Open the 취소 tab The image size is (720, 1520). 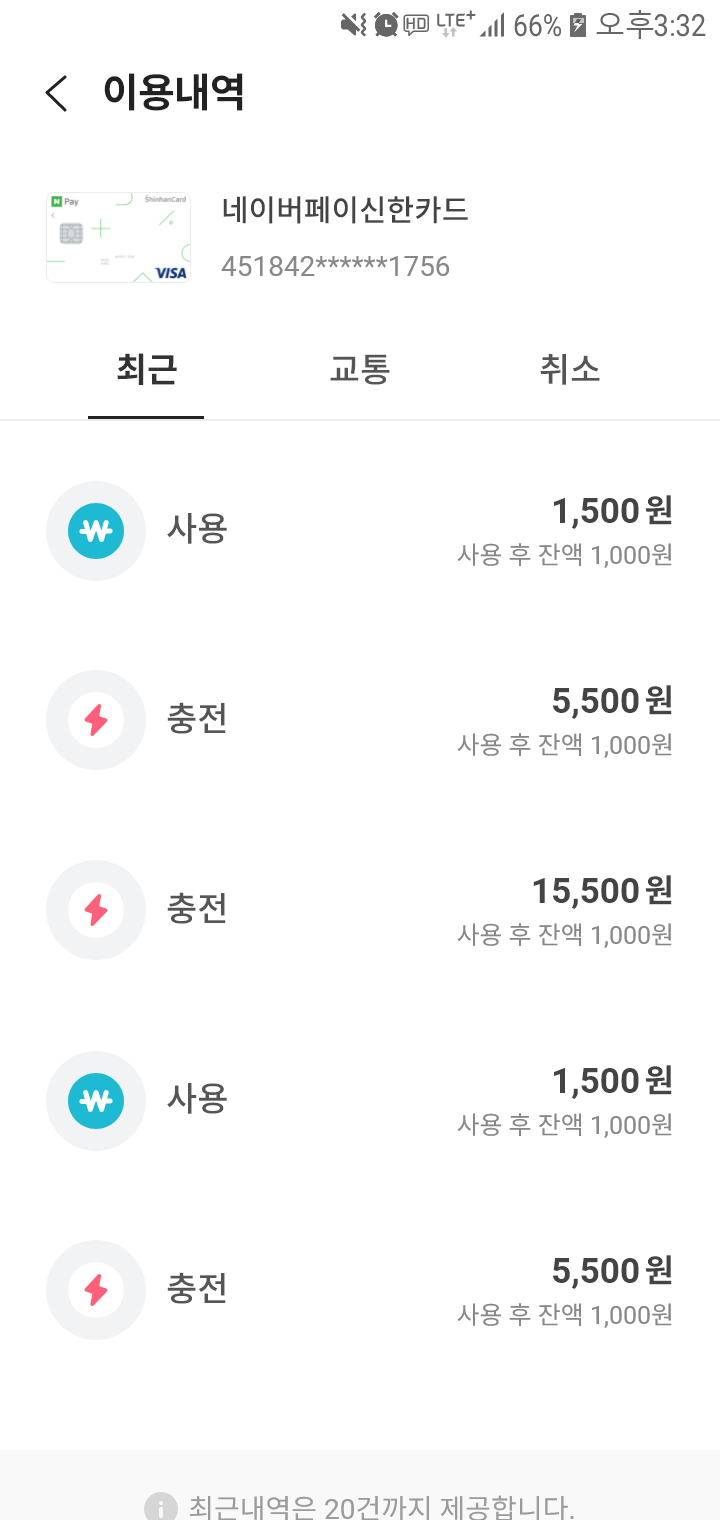point(570,369)
